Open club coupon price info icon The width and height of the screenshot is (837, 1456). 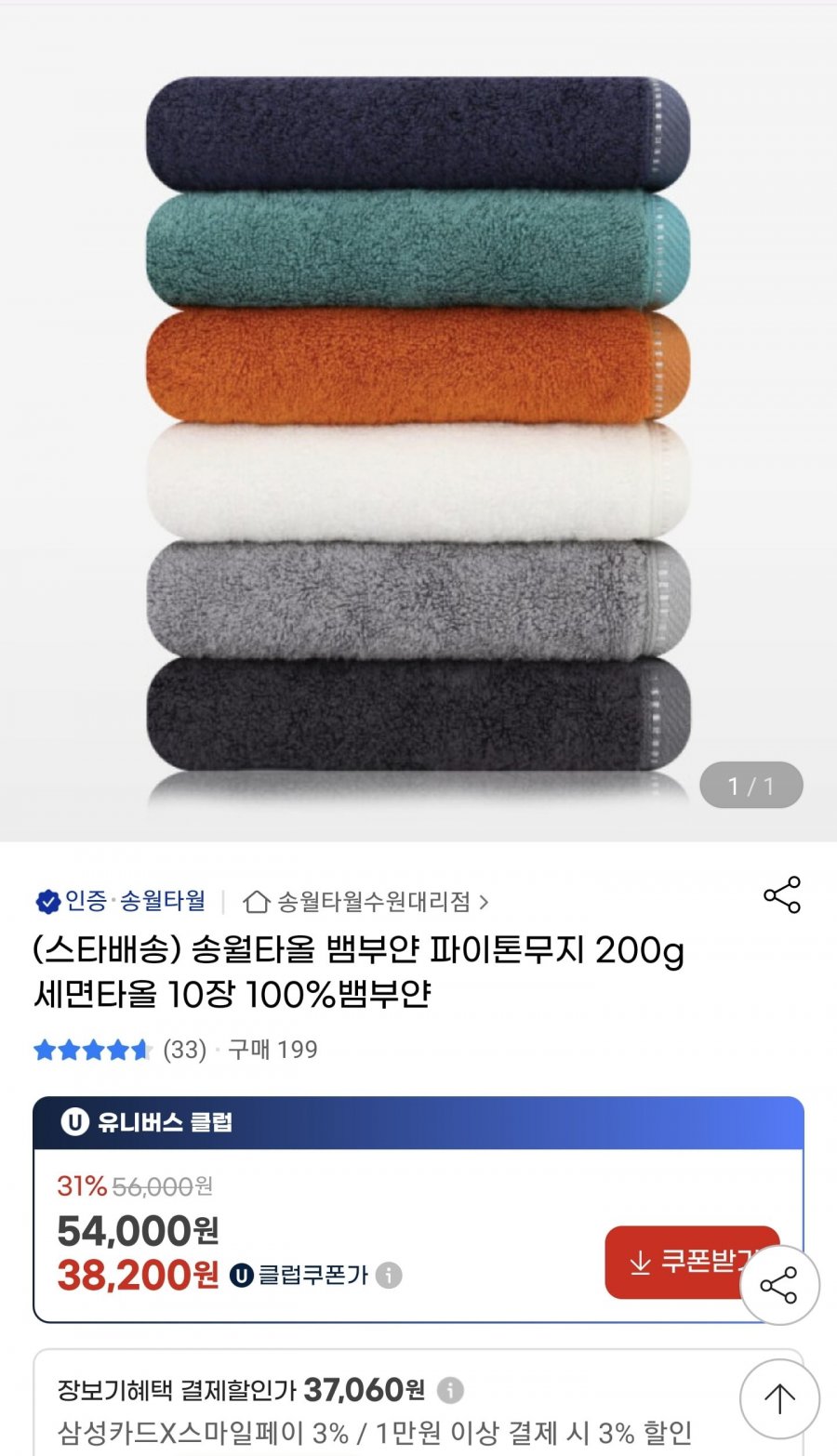tap(390, 1276)
